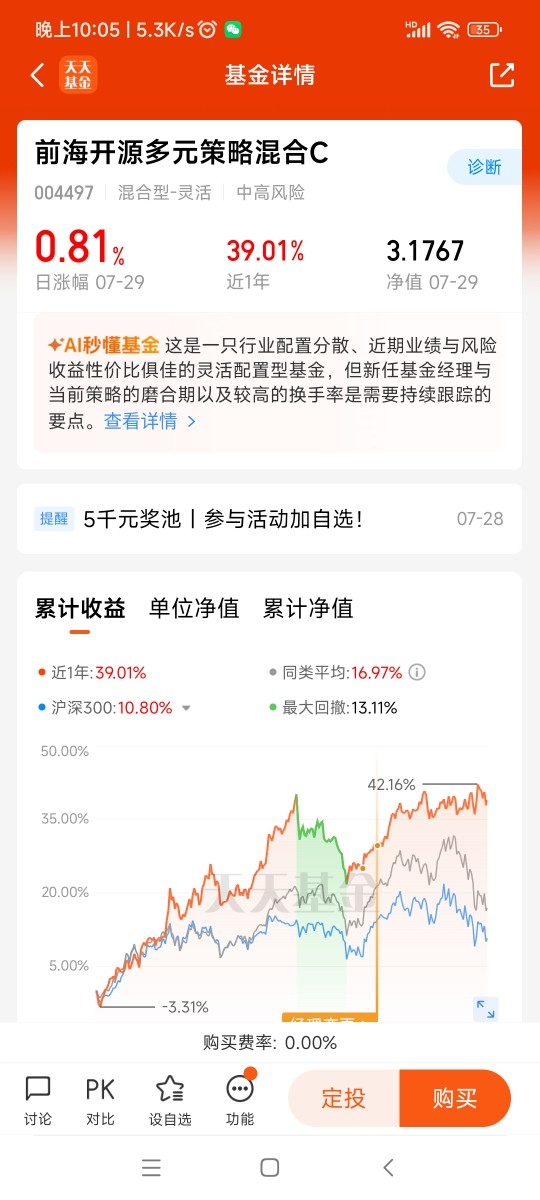This screenshot has width=540, height=1200.
Task: Open 查看详情 in the AI fund summary
Action: pos(150,421)
